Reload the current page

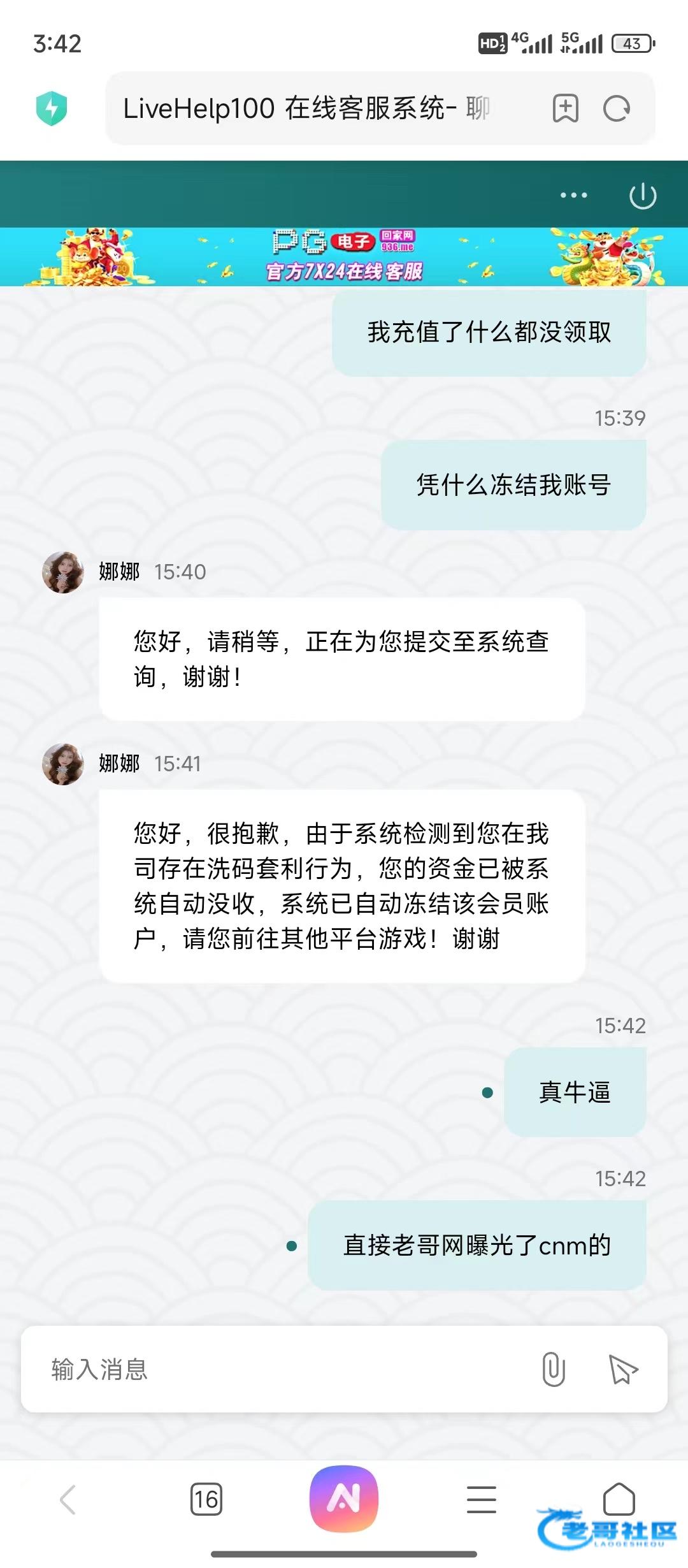pos(616,109)
